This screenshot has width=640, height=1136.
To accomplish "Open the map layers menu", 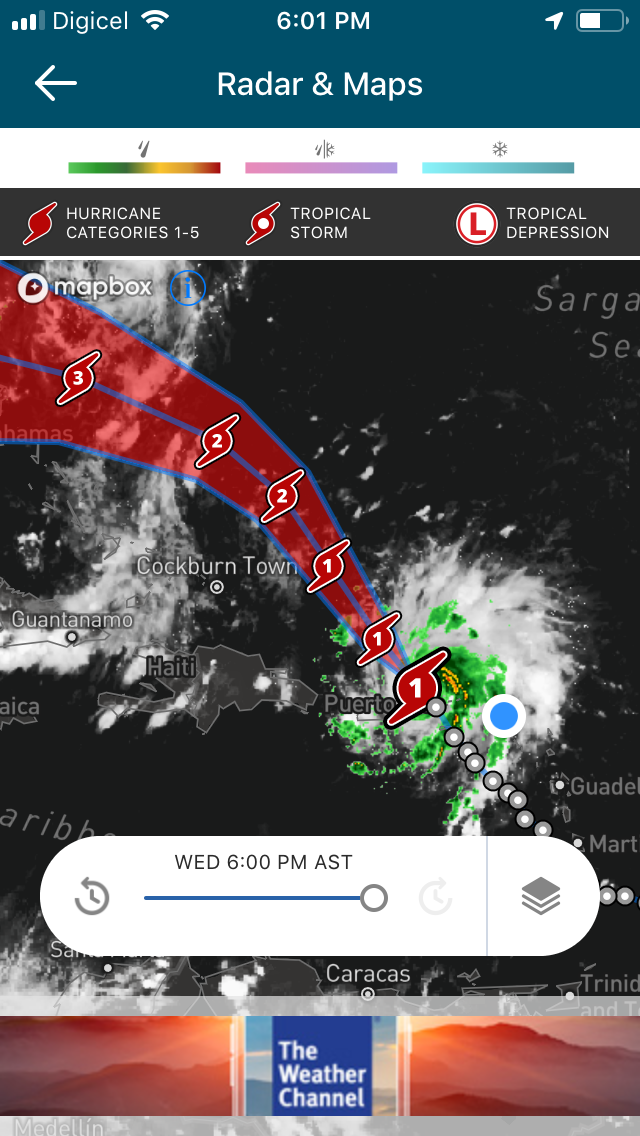I will click(x=541, y=896).
